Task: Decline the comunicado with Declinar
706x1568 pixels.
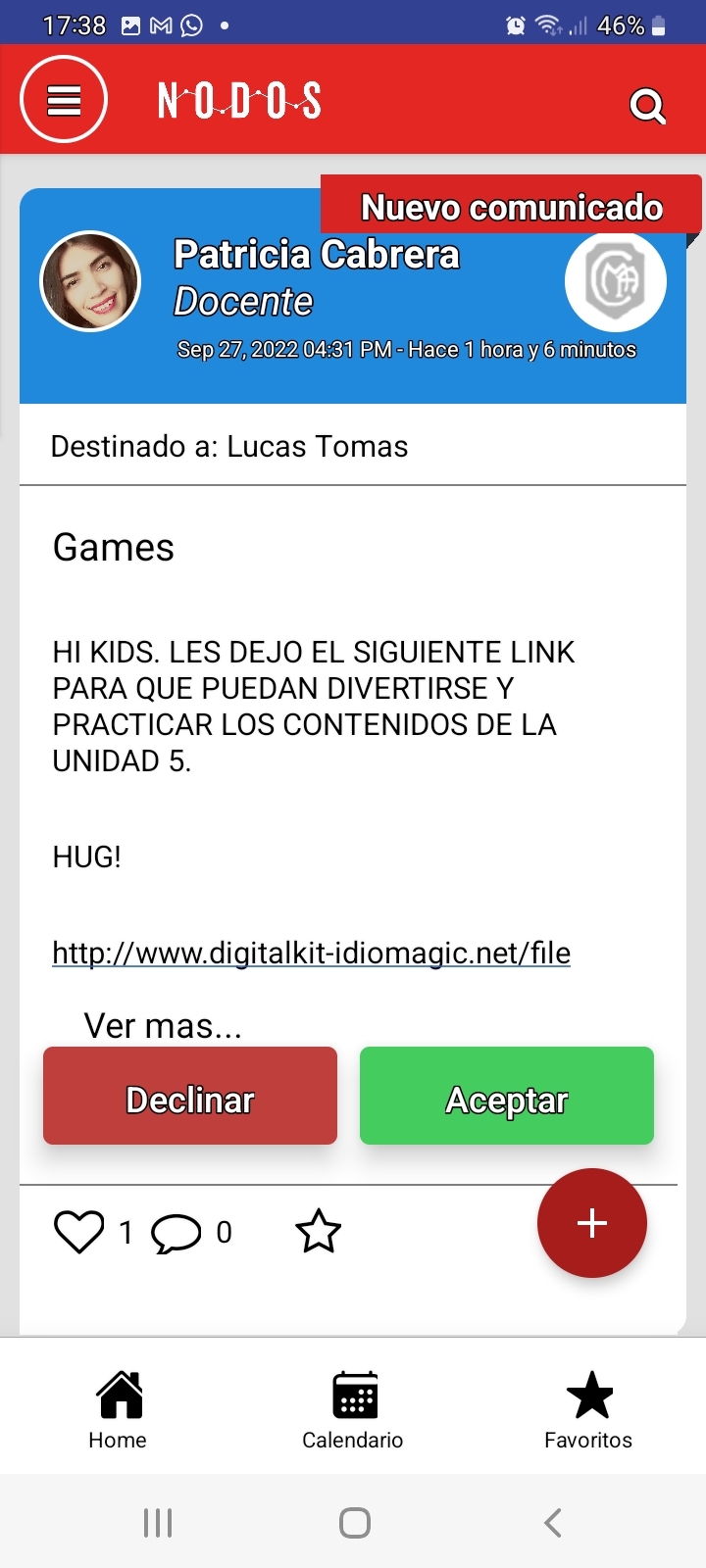Action: click(x=190, y=1097)
